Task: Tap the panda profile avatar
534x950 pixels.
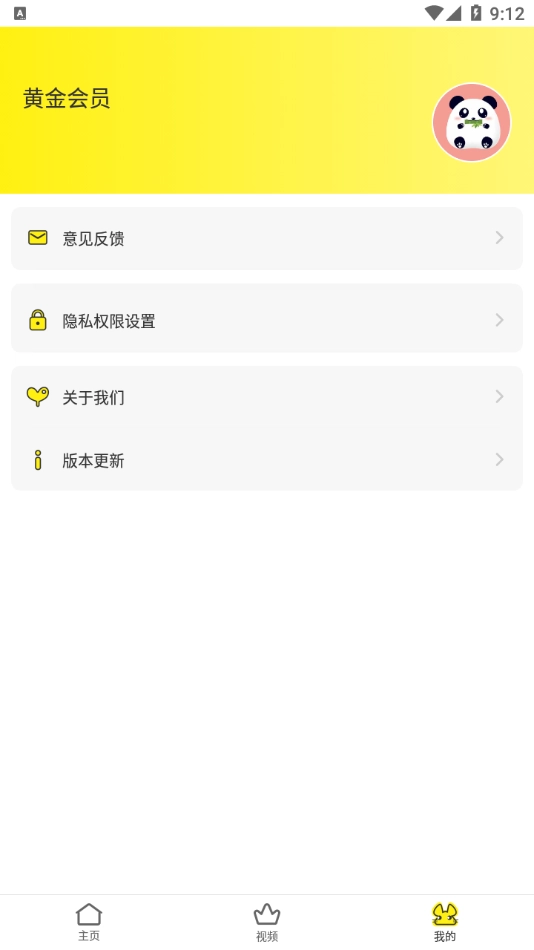Action: (472, 122)
